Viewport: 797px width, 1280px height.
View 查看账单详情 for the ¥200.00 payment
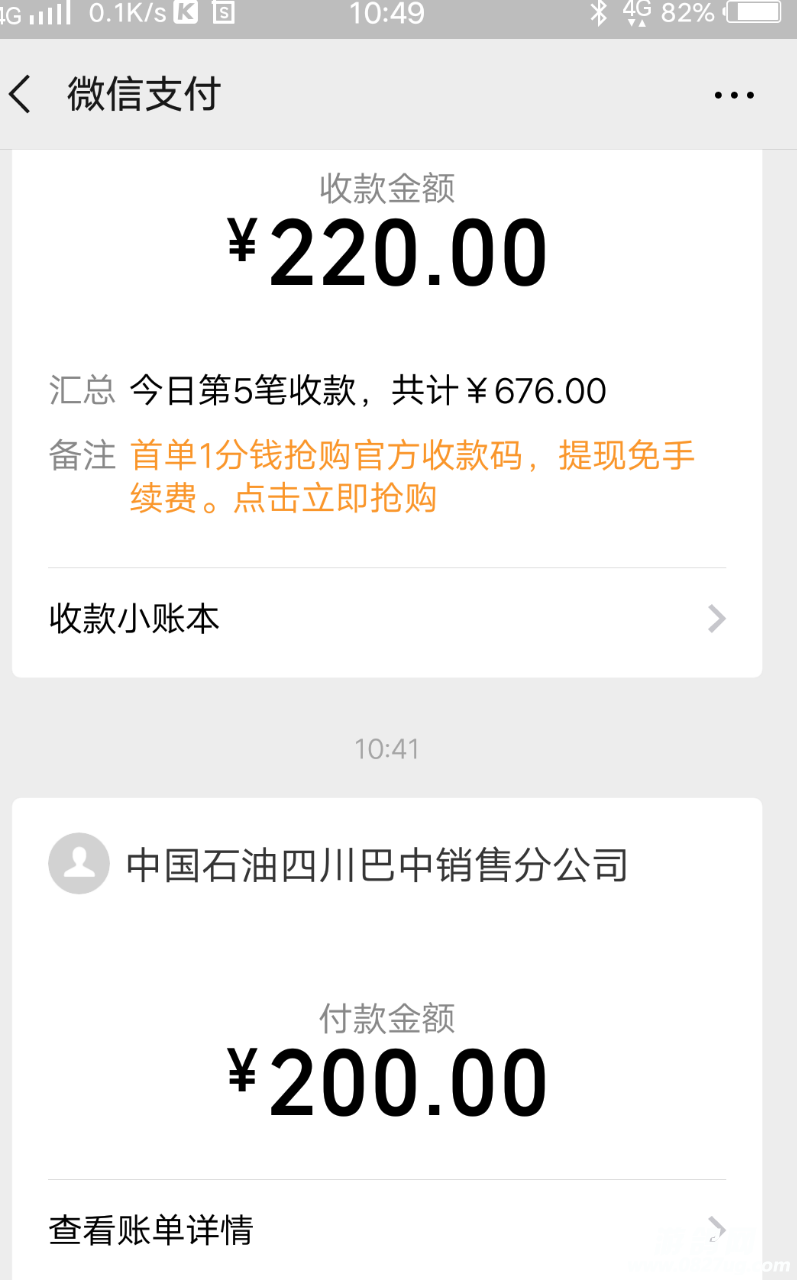point(386,1229)
